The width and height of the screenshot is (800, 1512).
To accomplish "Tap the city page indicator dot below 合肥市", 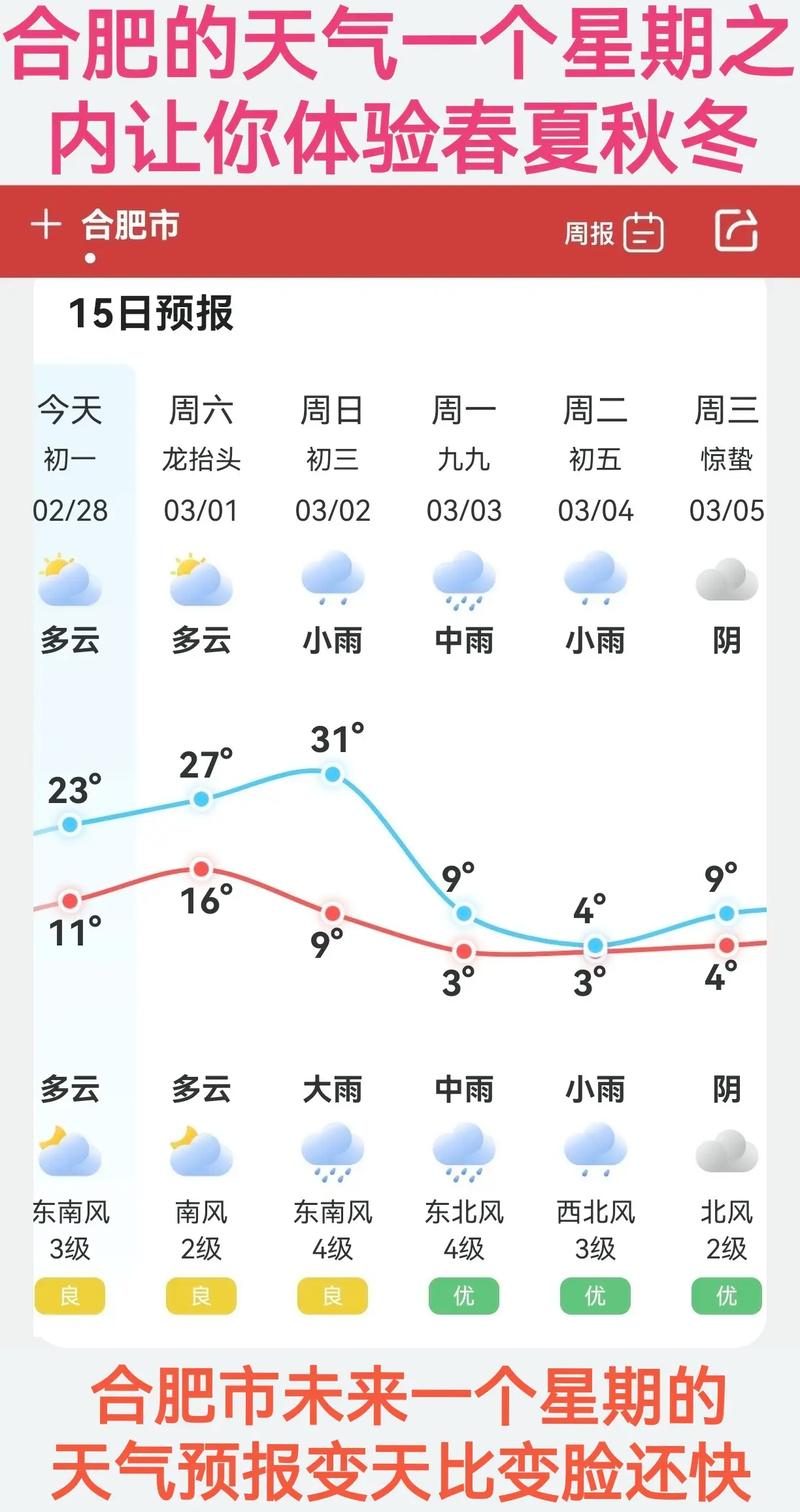I will pyautogui.click(x=88, y=256).
